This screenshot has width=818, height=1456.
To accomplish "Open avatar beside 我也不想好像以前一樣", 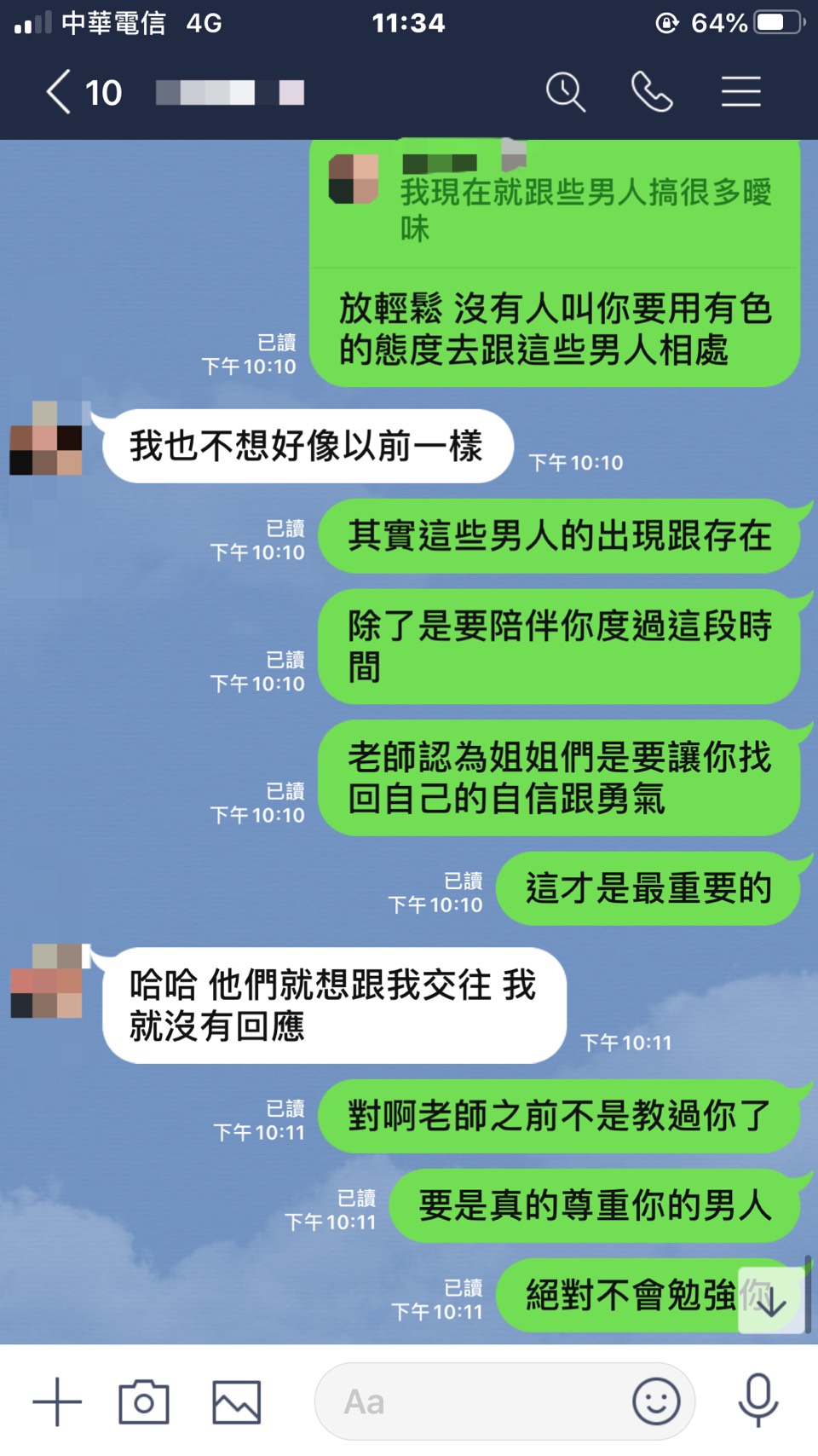I will coord(46,438).
